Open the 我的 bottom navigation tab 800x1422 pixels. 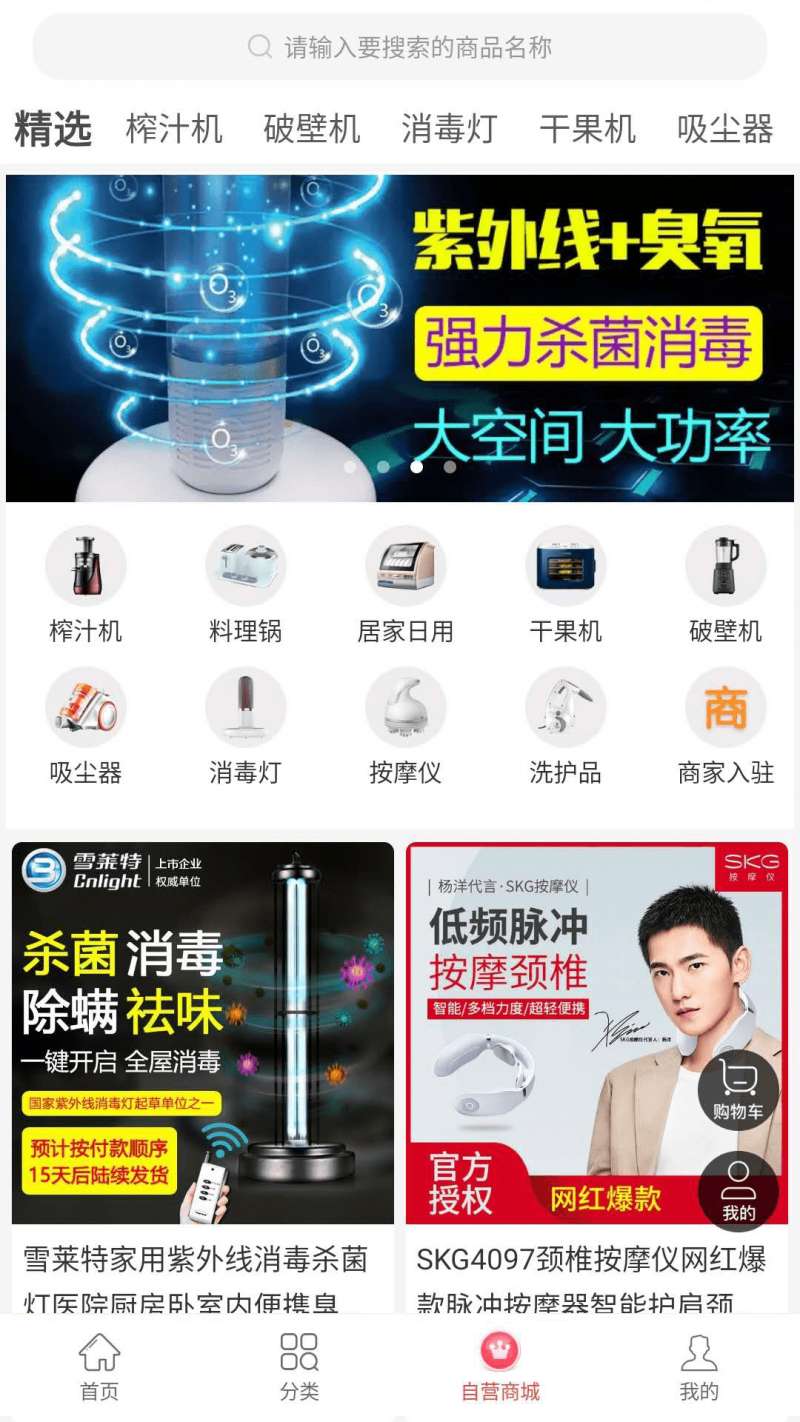pos(699,1367)
